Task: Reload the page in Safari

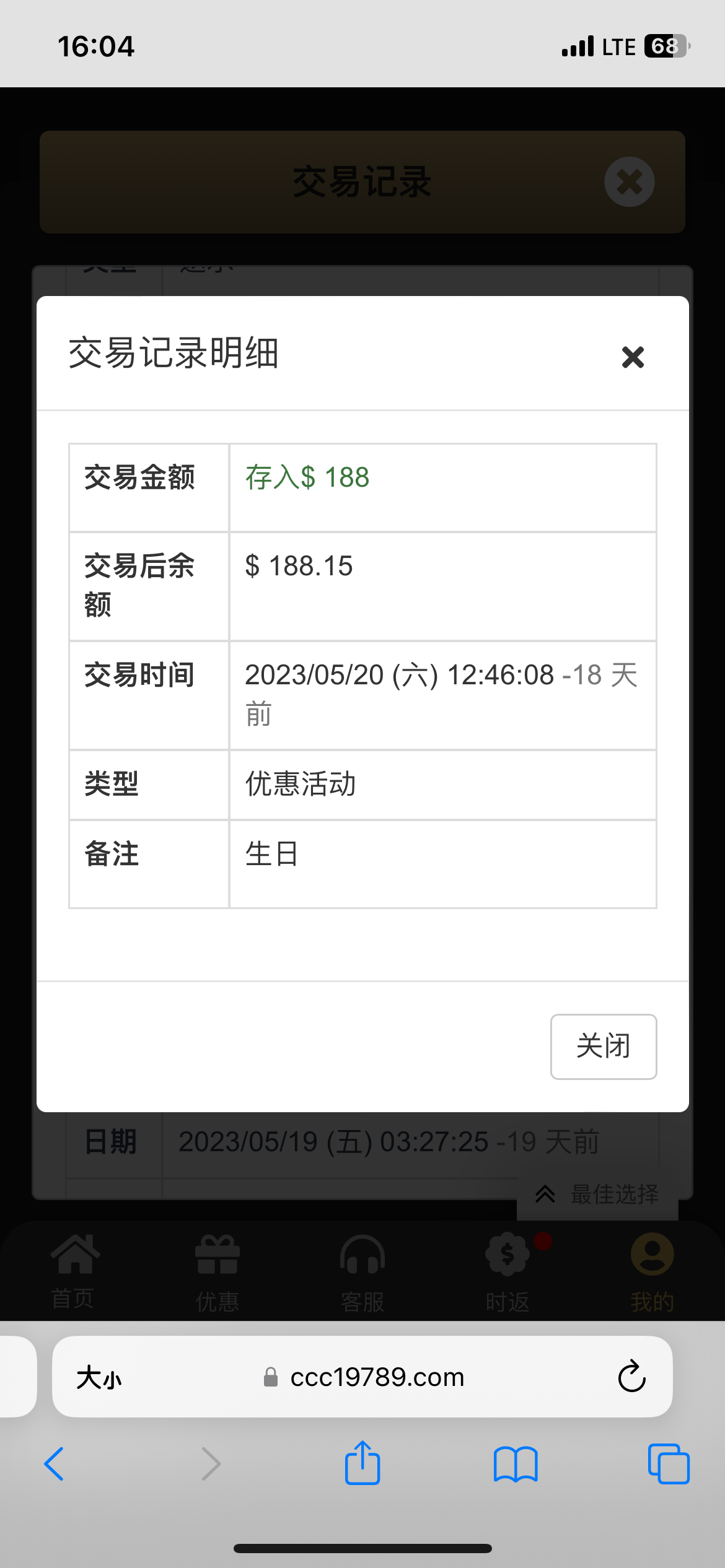Action: 631,1377
